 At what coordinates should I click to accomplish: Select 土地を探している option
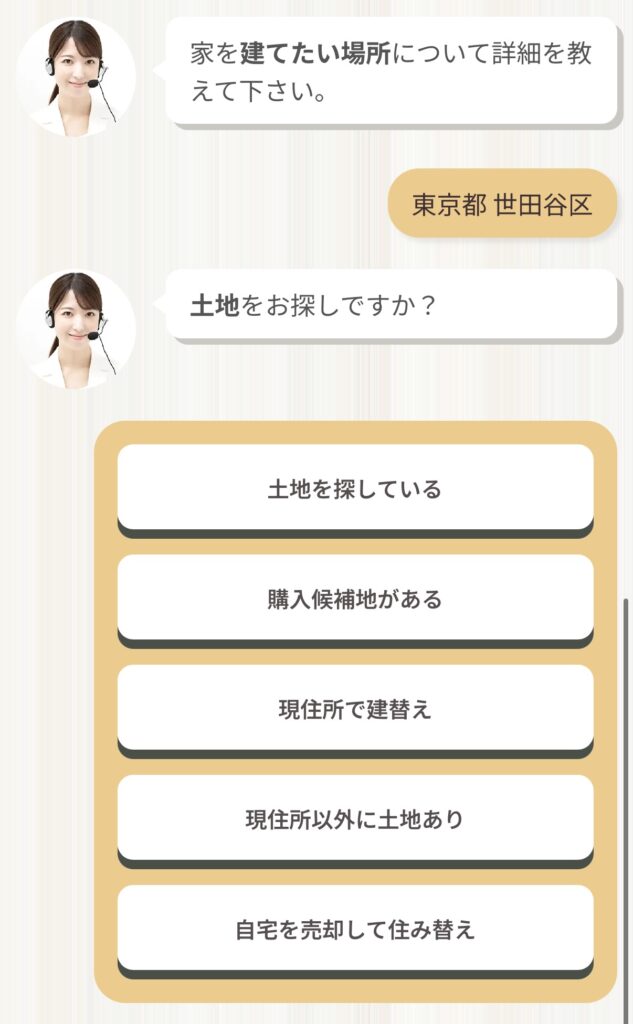click(355, 489)
